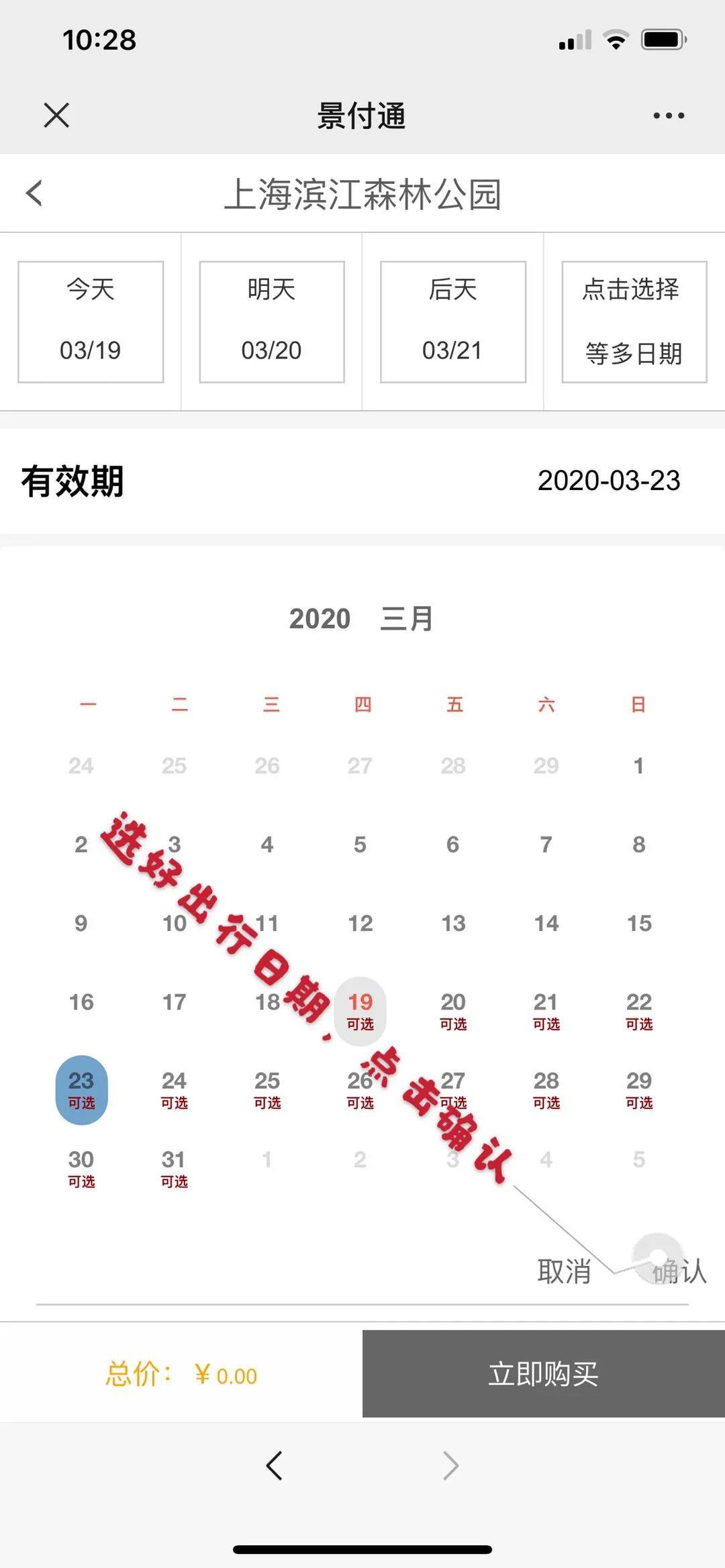Pick March 20 on the calendar
This screenshot has height=1568, width=725.
click(x=453, y=1010)
